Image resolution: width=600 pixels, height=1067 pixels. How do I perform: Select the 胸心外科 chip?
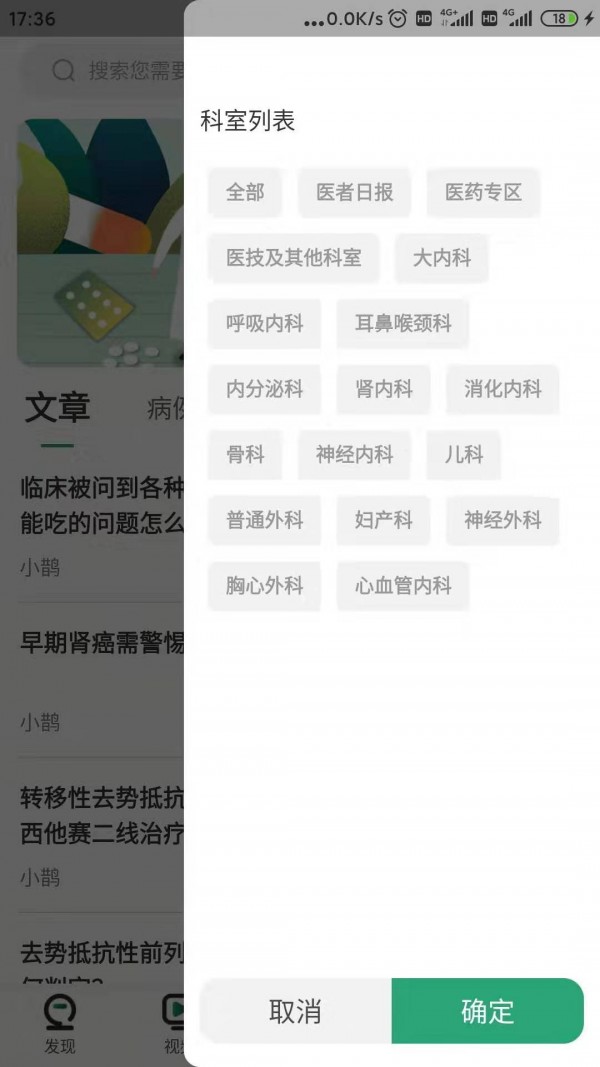coord(264,586)
